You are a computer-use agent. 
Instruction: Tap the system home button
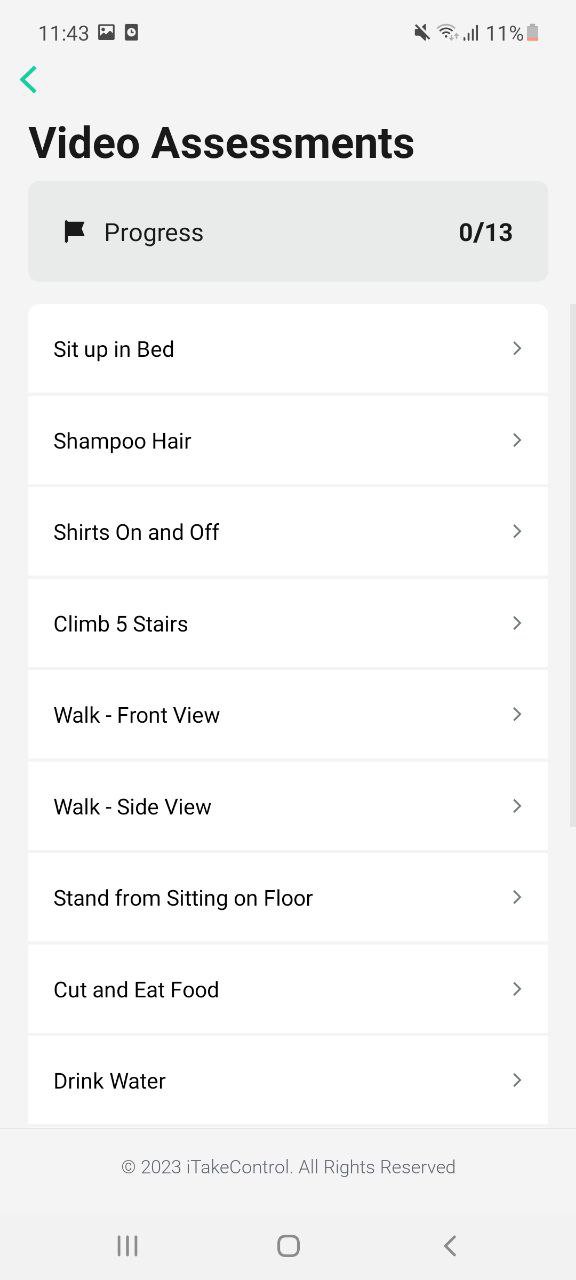tap(288, 1245)
